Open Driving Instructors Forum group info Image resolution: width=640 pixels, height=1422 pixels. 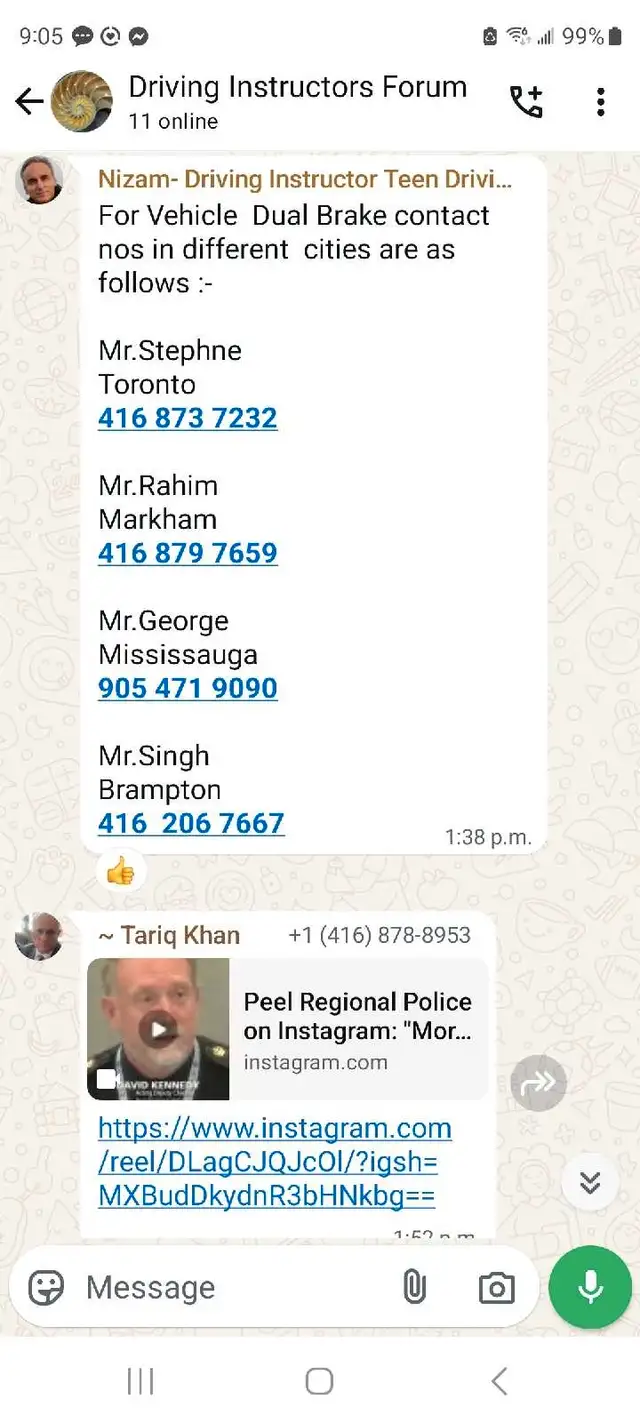297,101
